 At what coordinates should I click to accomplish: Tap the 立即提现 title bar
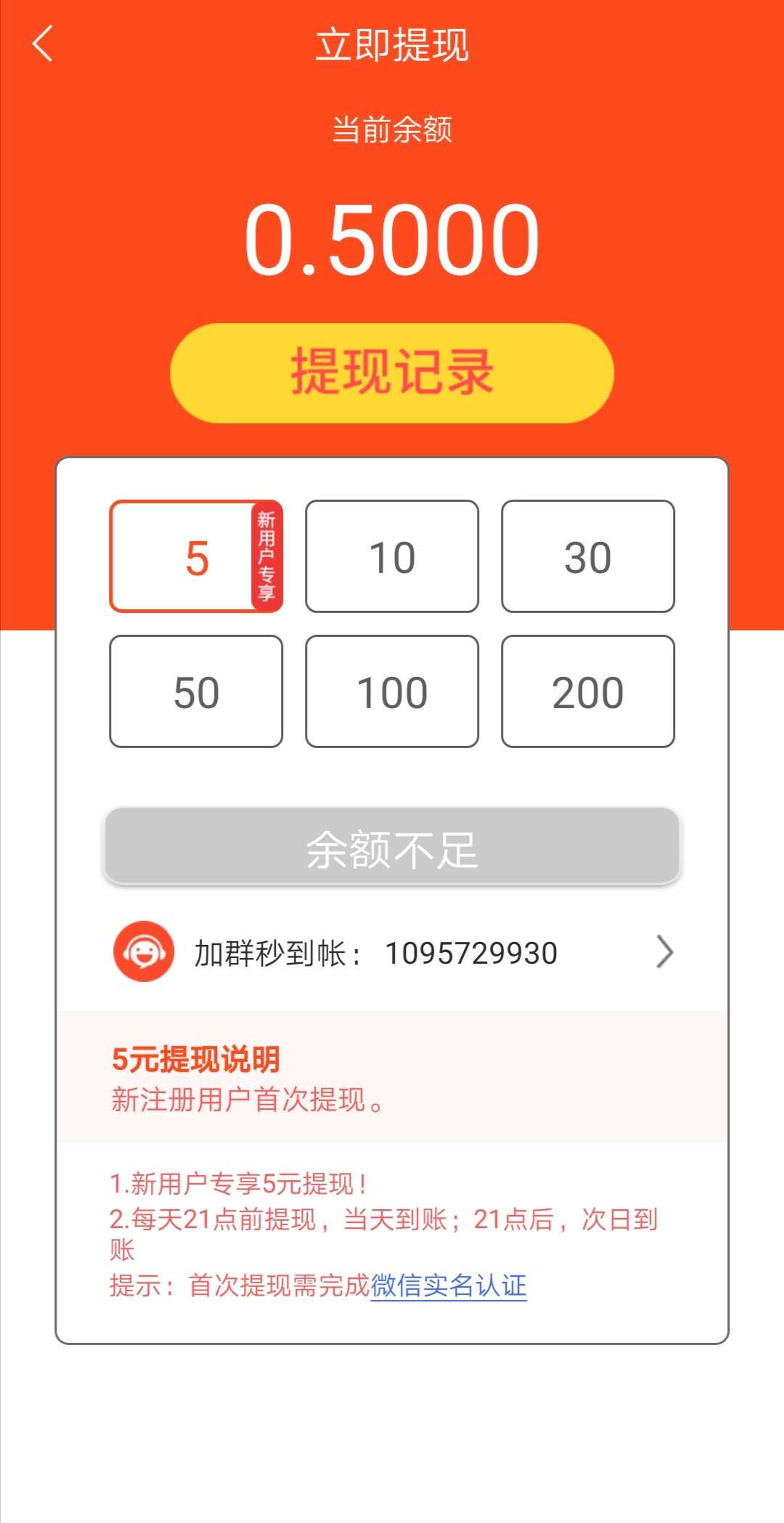click(392, 44)
